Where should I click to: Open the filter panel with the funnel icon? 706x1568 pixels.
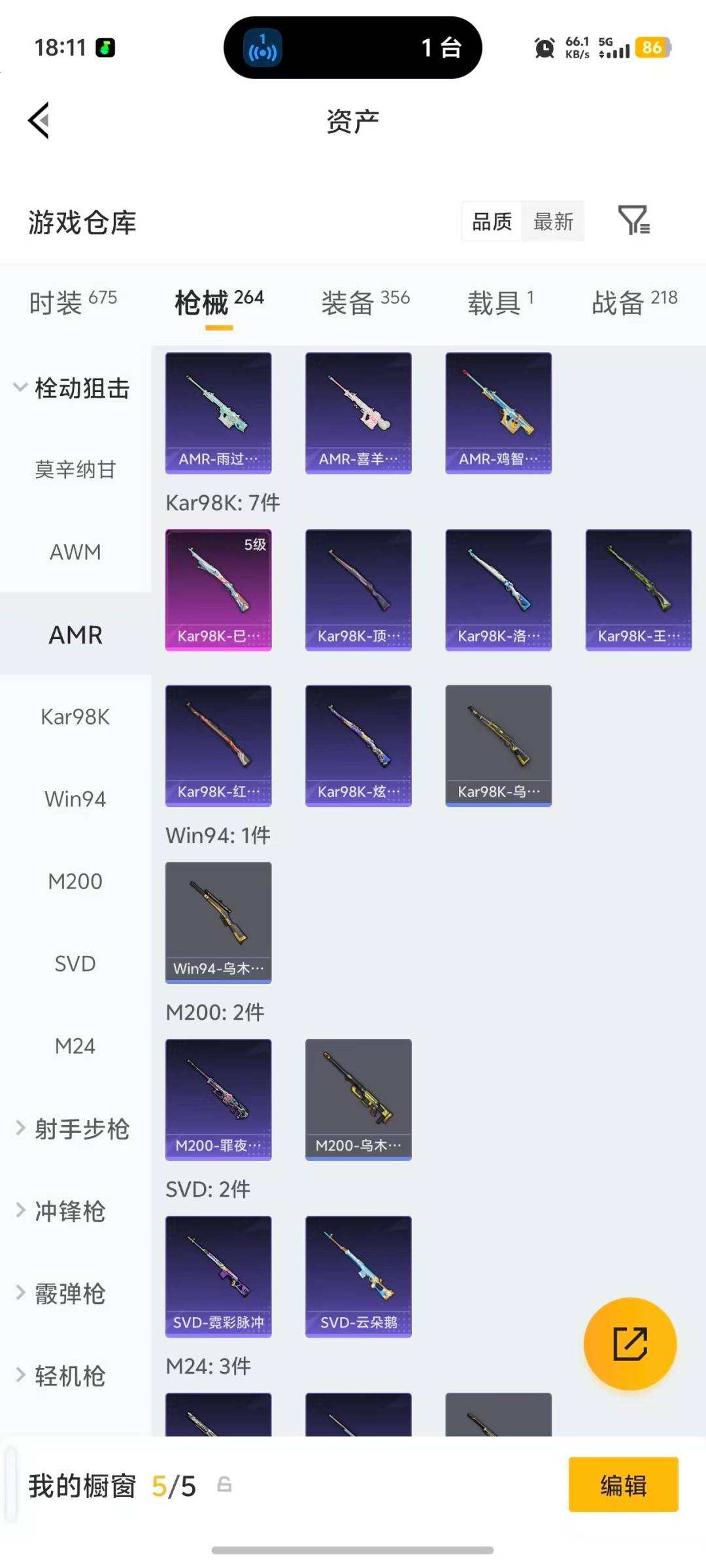point(634,221)
